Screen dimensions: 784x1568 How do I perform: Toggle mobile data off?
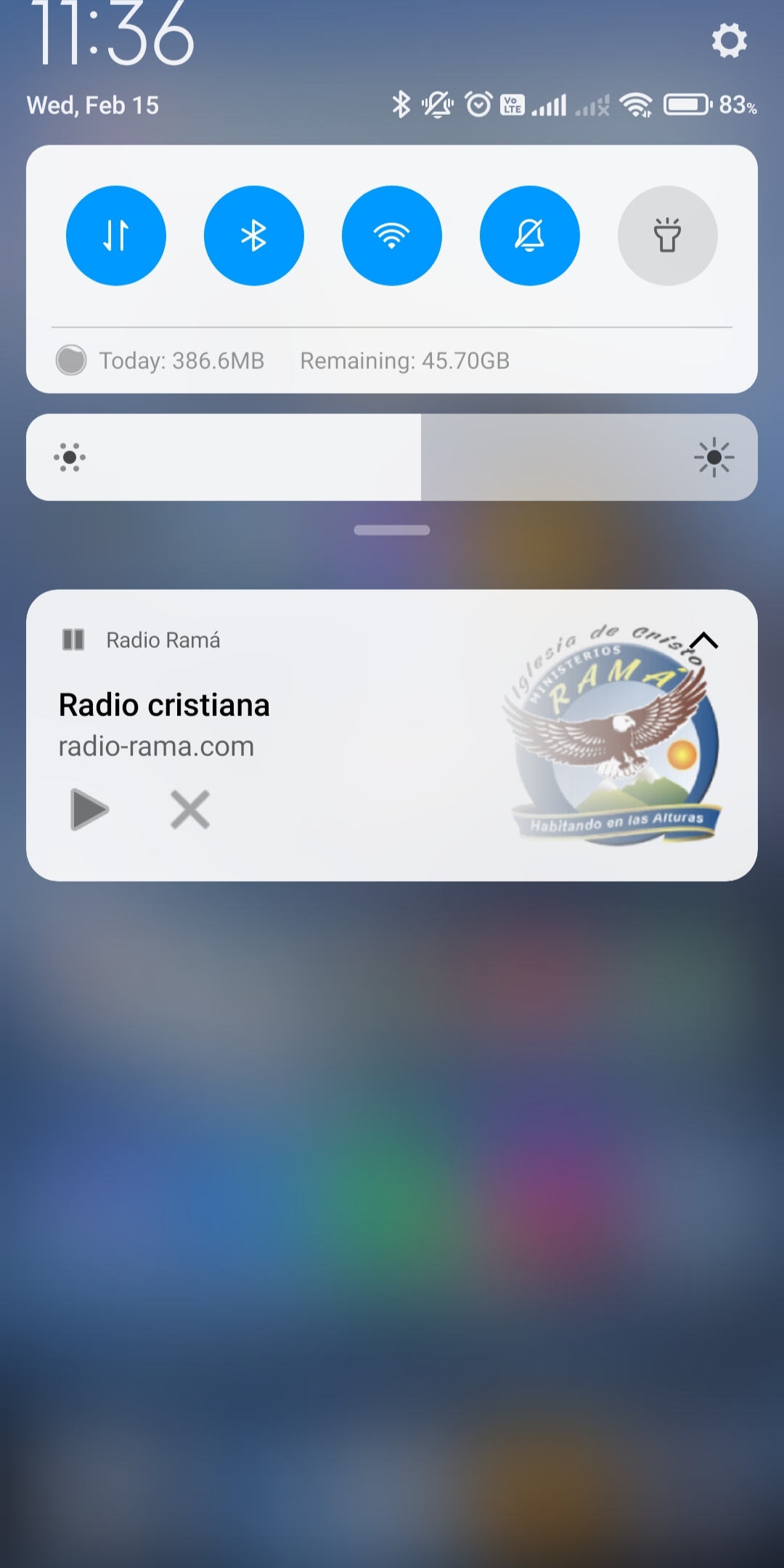tap(116, 236)
